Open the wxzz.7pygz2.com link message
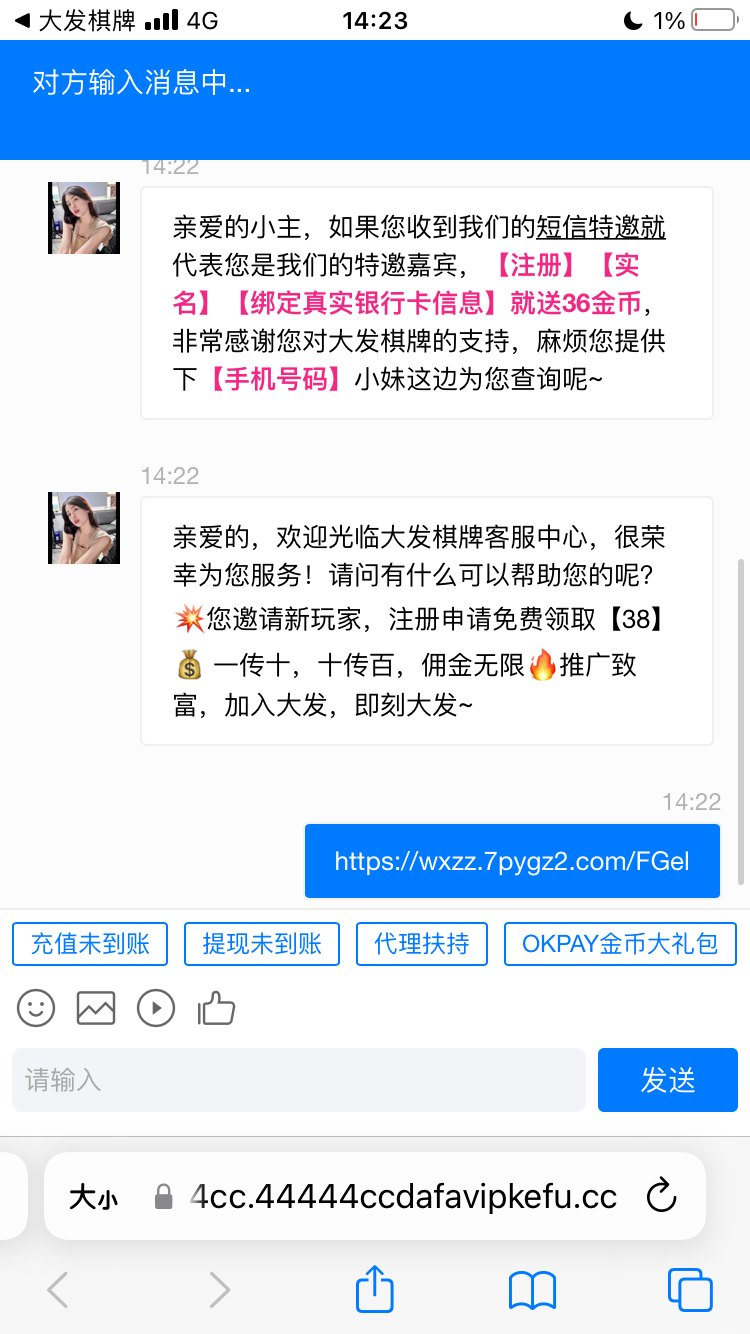 point(512,861)
